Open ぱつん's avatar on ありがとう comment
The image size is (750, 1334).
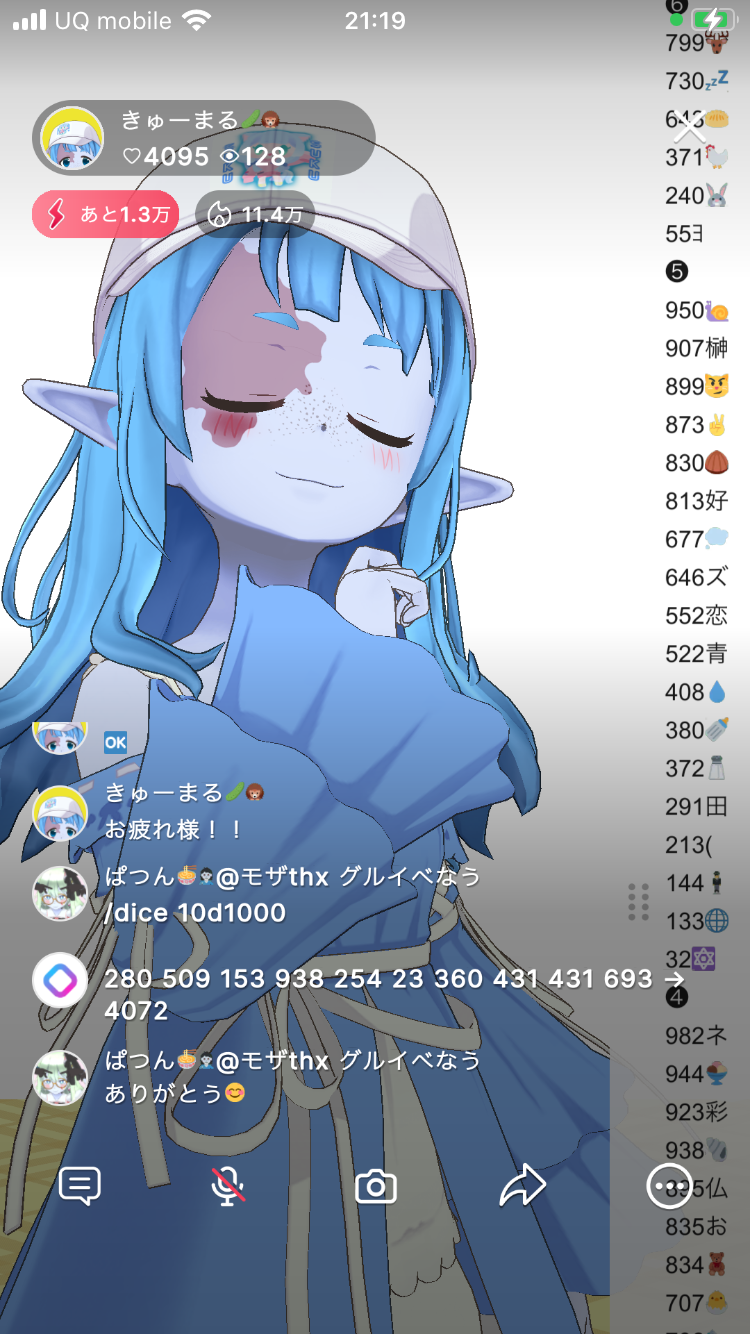(60, 1077)
